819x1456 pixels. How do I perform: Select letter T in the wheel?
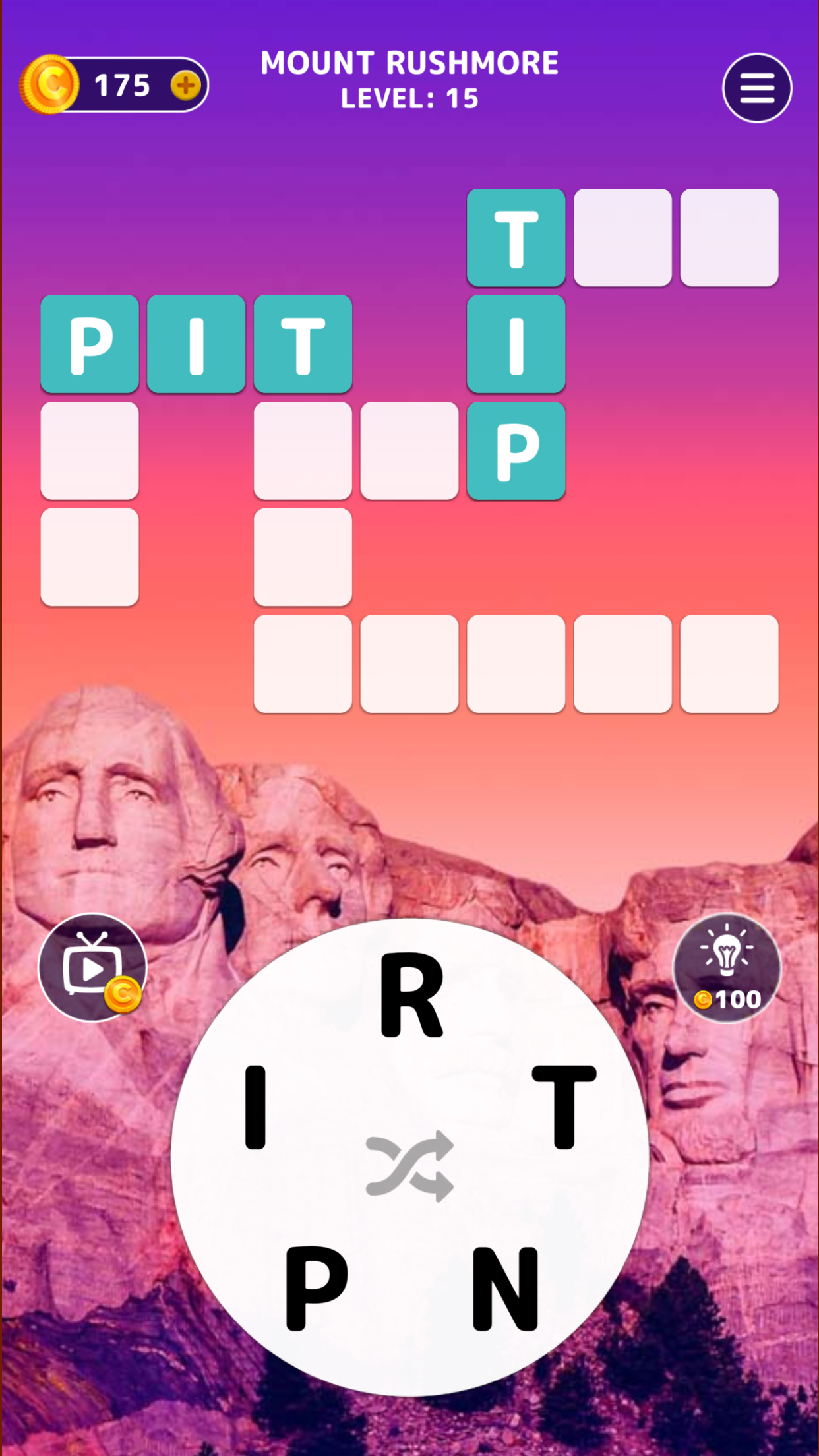tap(564, 1108)
